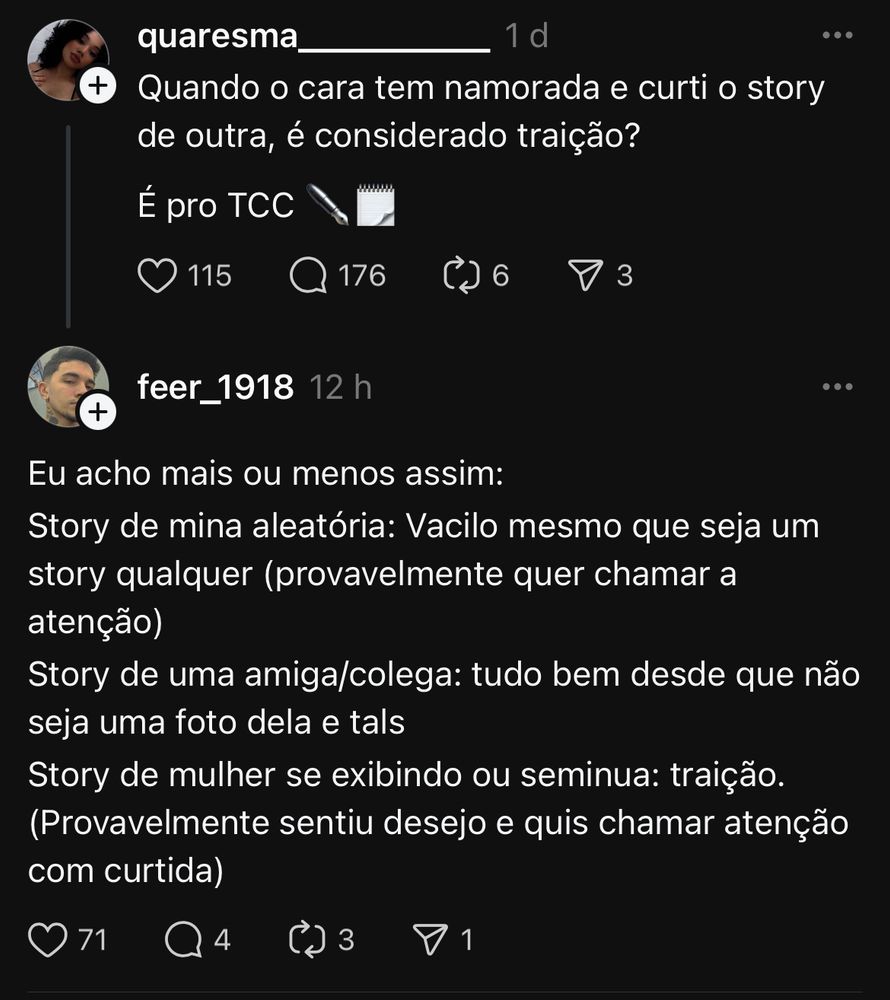Viewport: 890px width, 1000px height.
Task: Like quaresma's tweet with the heart icon
Action: click(158, 274)
